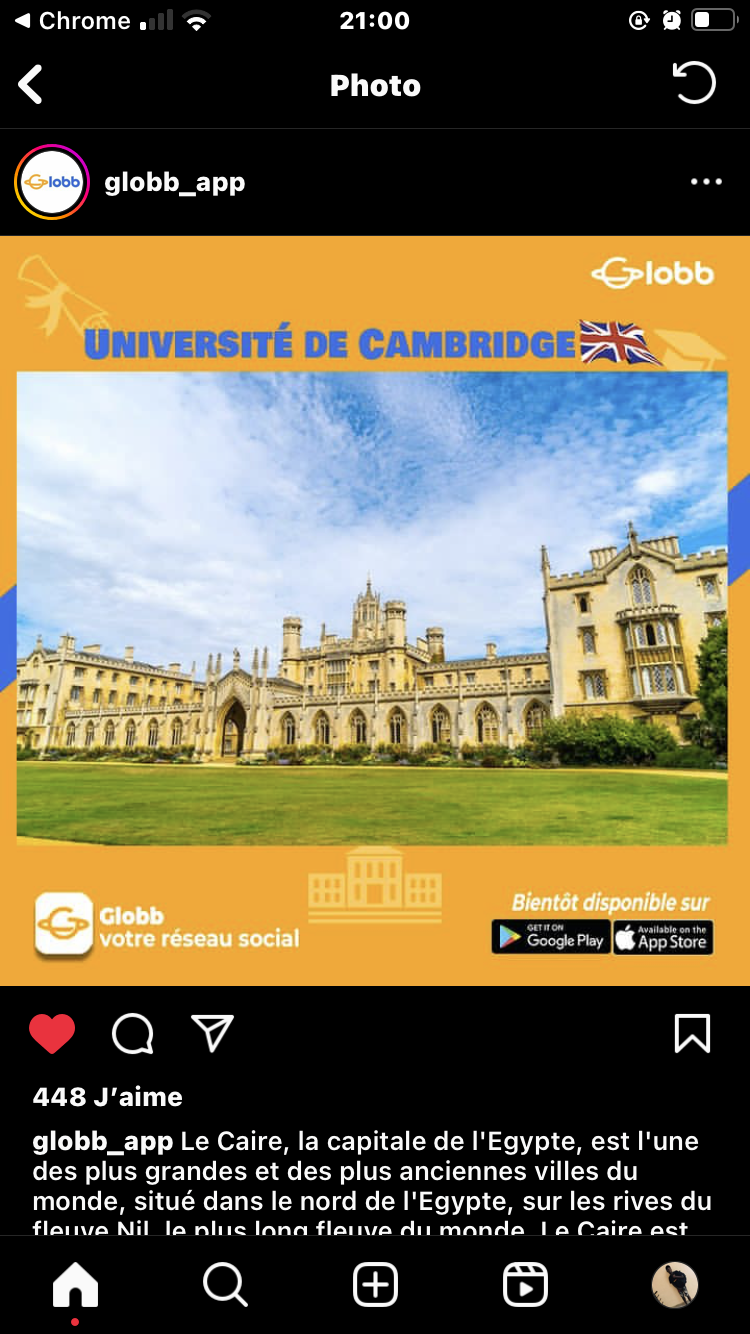Open globb_app profile picture story

click(x=52, y=182)
